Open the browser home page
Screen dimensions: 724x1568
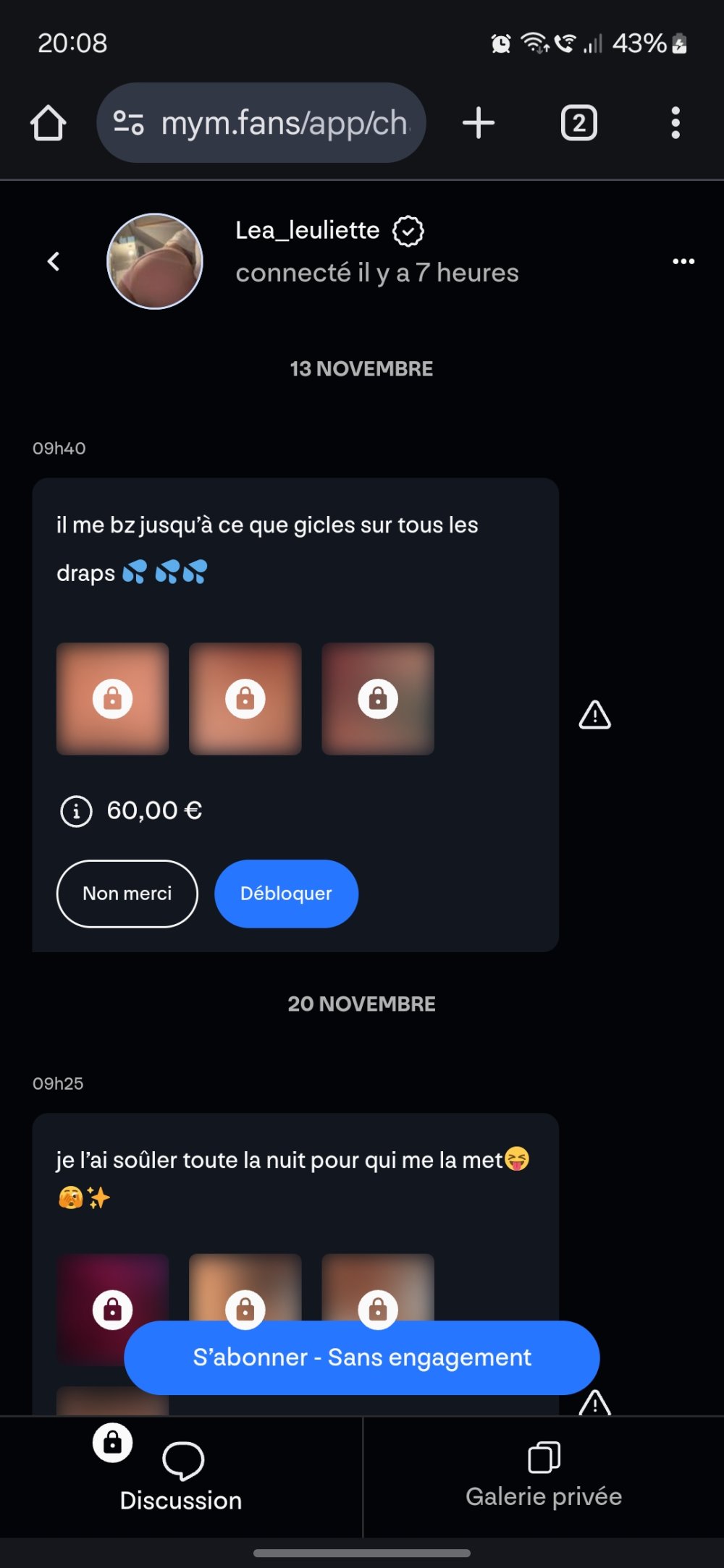click(x=49, y=123)
